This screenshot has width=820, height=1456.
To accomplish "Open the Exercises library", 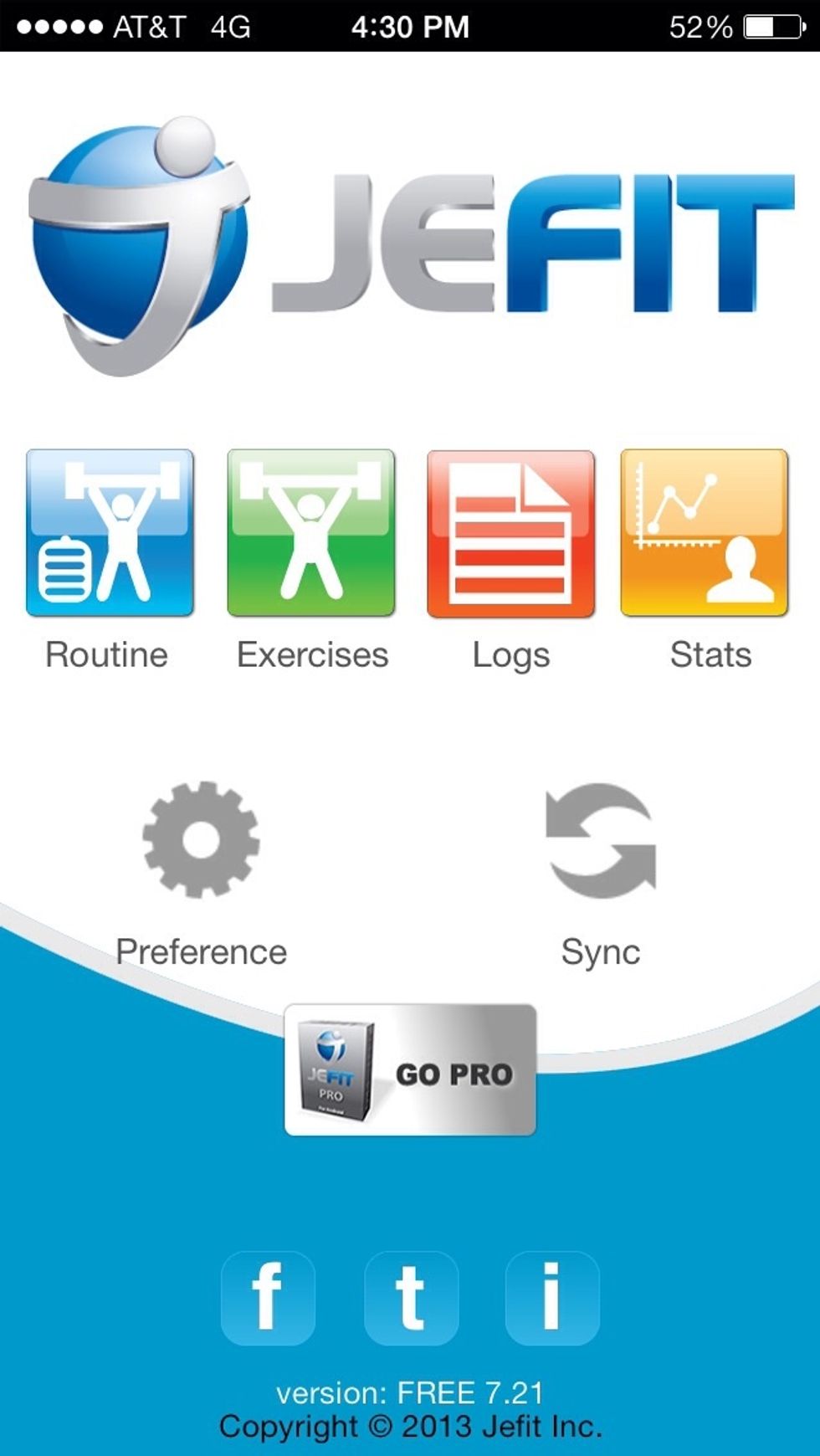I will (x=310, y=531).
